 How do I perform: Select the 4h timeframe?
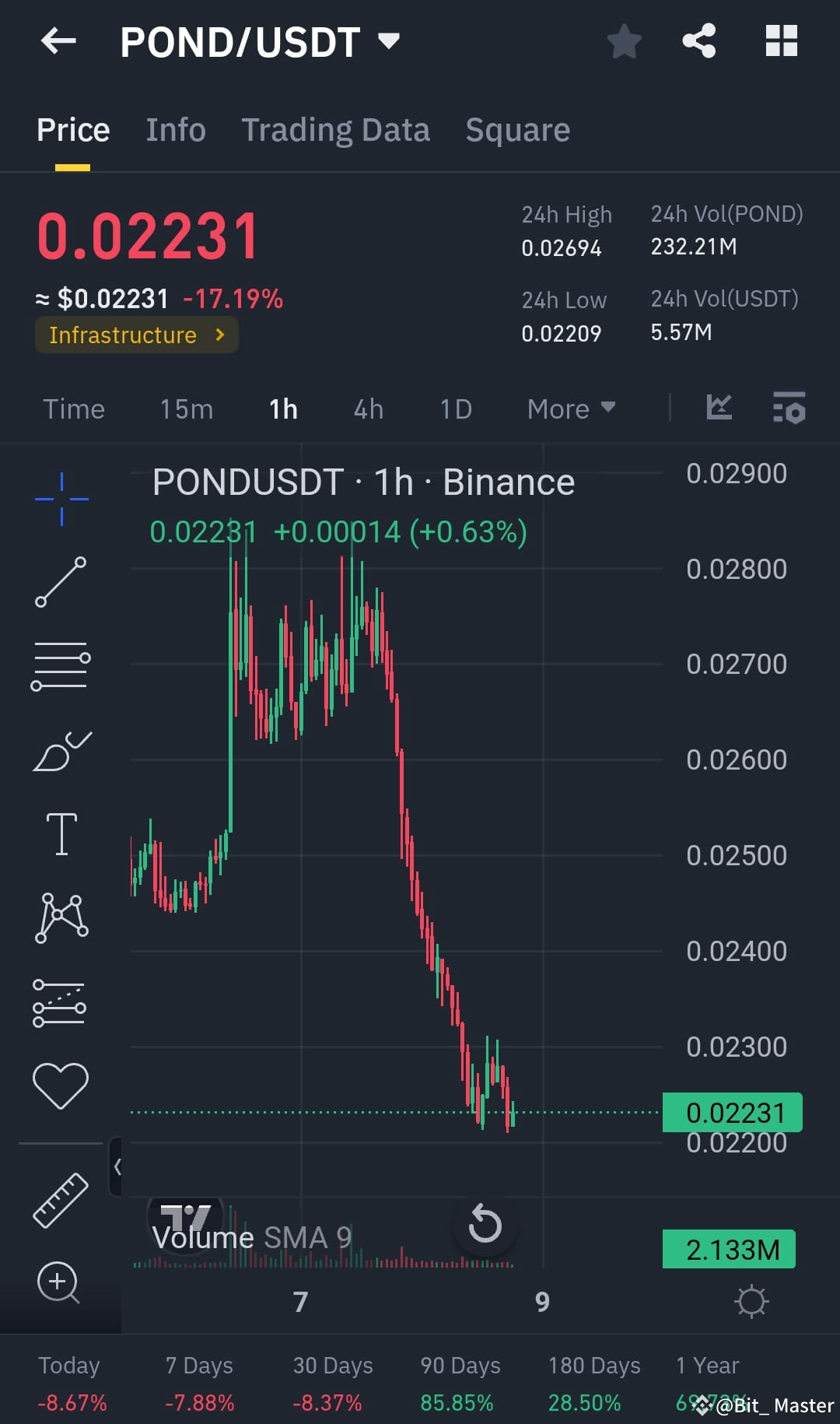tap(367, 409)
